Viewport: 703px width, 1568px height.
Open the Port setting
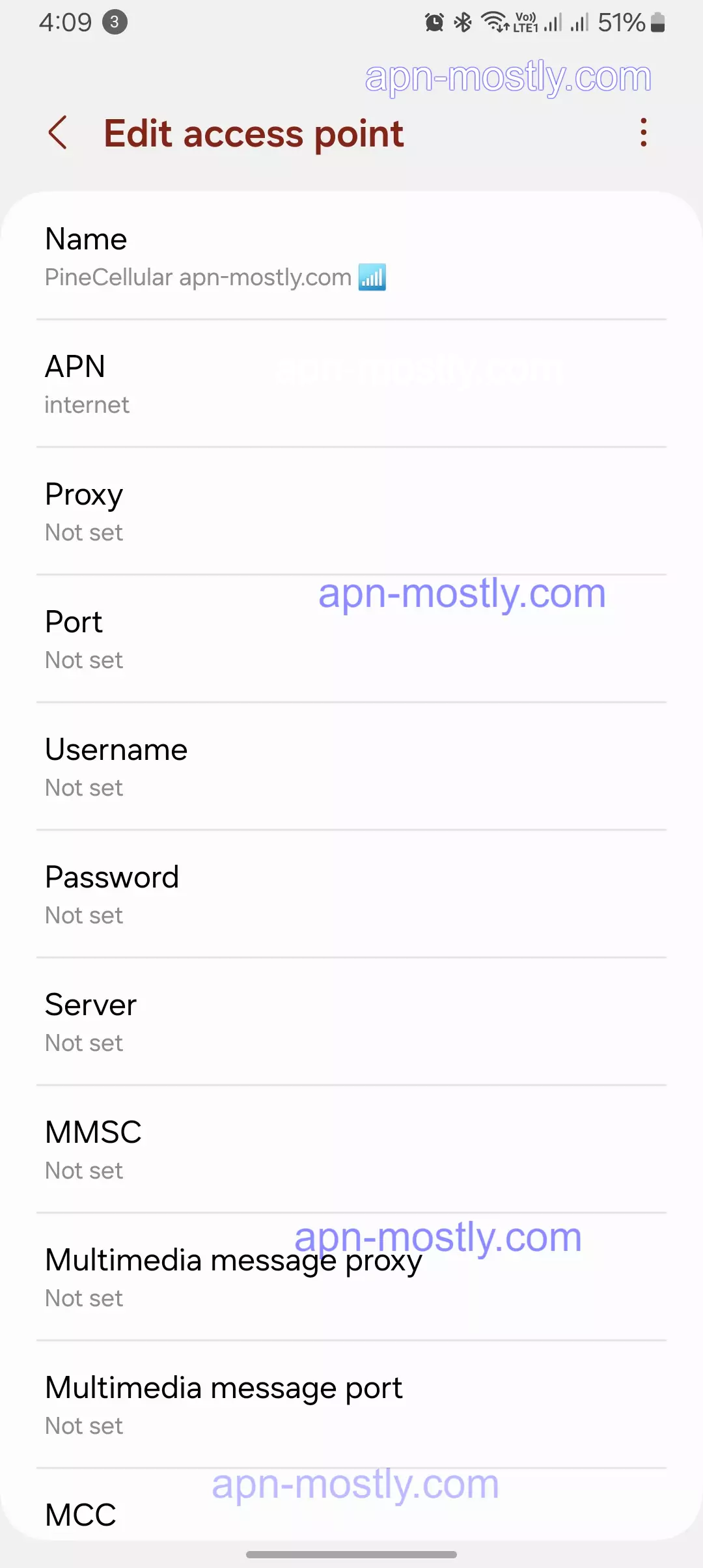[351, 639]
